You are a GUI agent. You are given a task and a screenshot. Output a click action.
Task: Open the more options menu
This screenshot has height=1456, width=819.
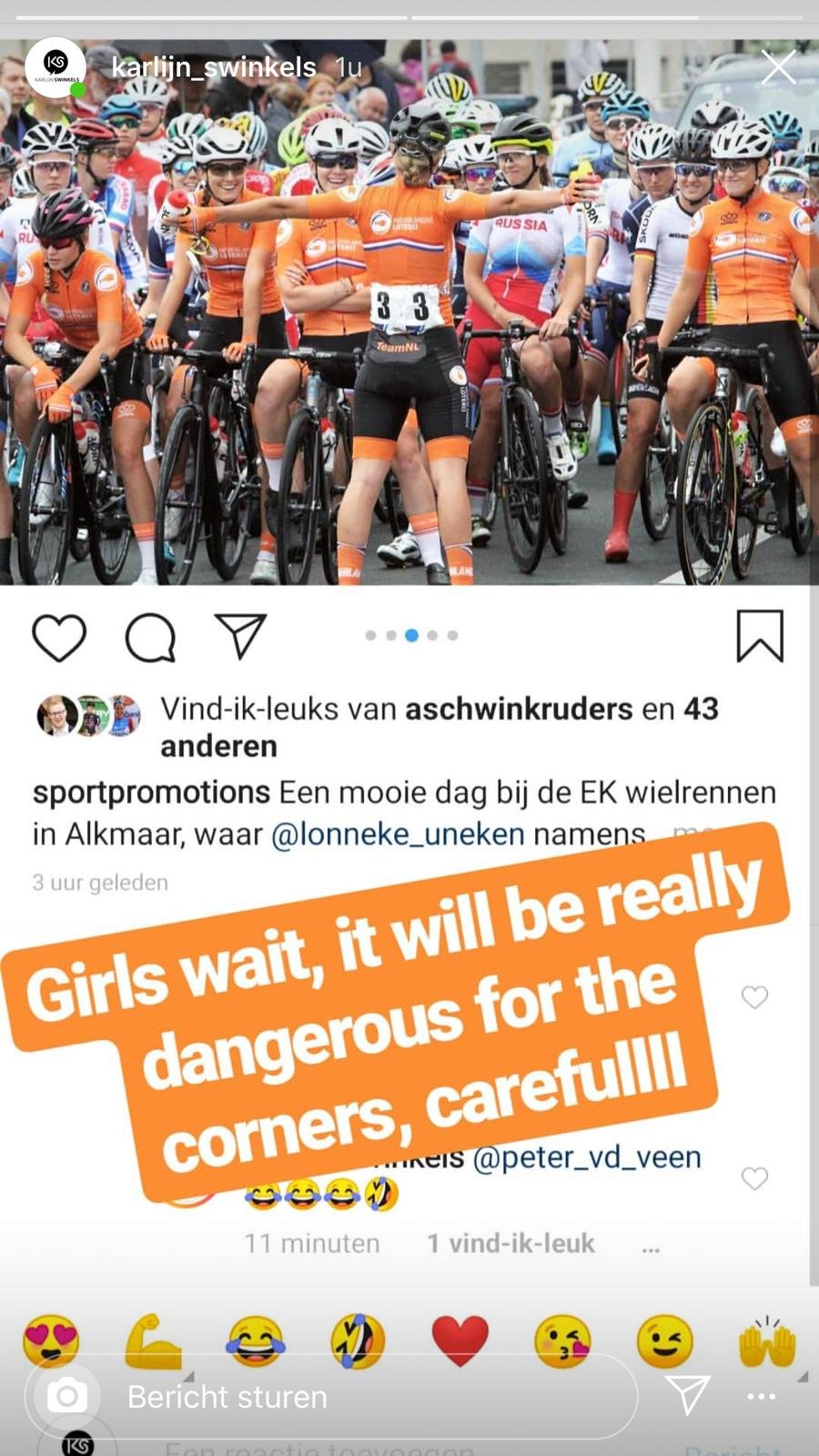761,1396
